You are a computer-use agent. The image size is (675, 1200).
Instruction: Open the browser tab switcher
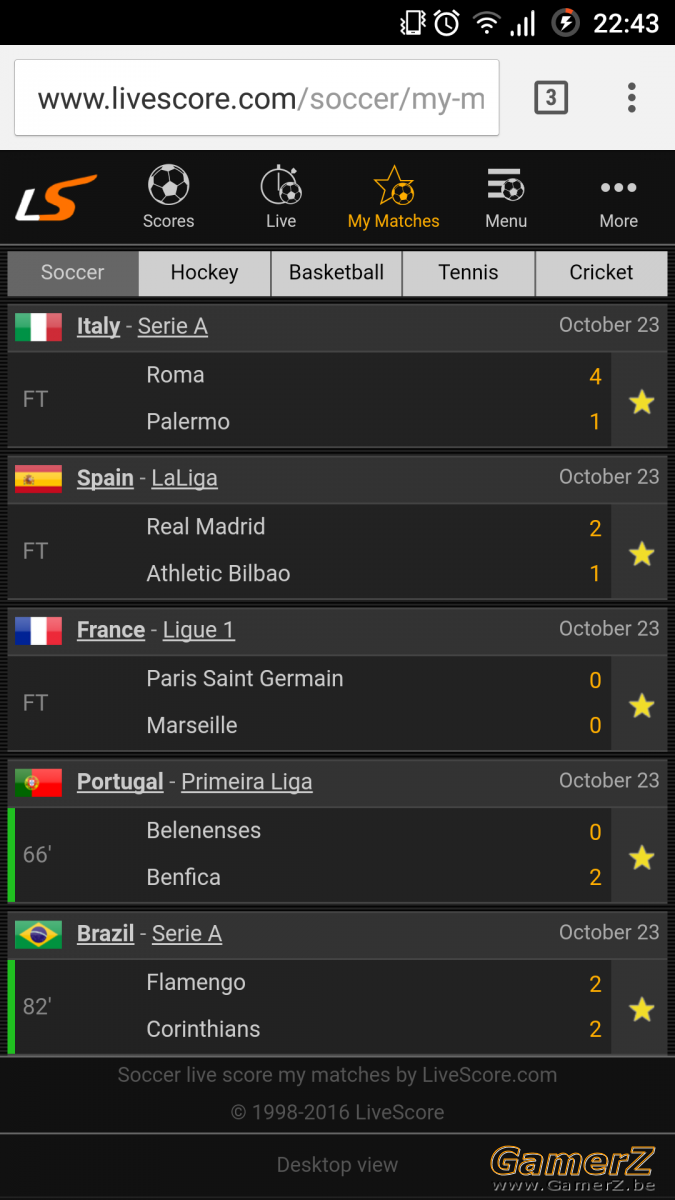[551, 97]
